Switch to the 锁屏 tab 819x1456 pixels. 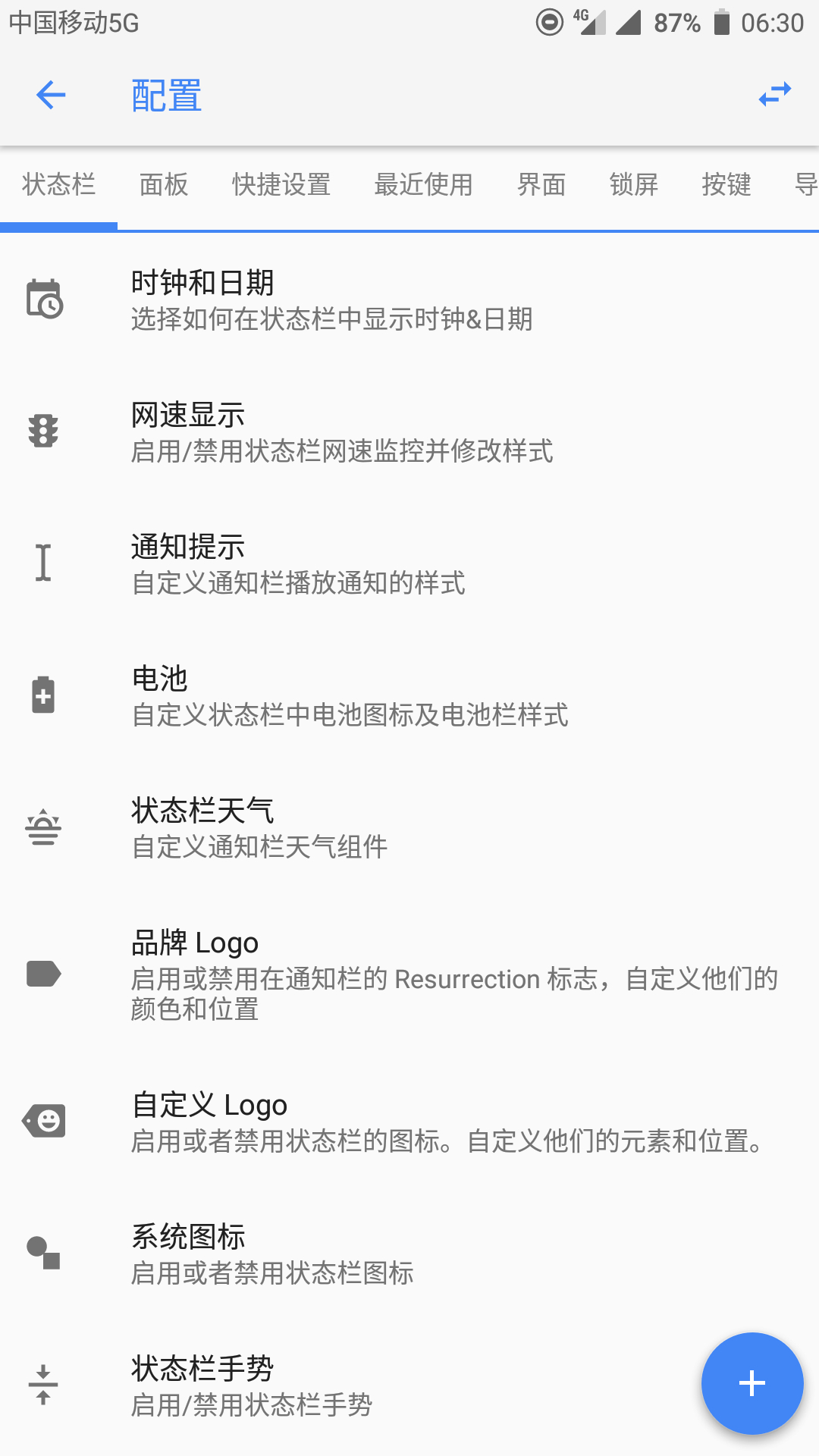point(634,184)
